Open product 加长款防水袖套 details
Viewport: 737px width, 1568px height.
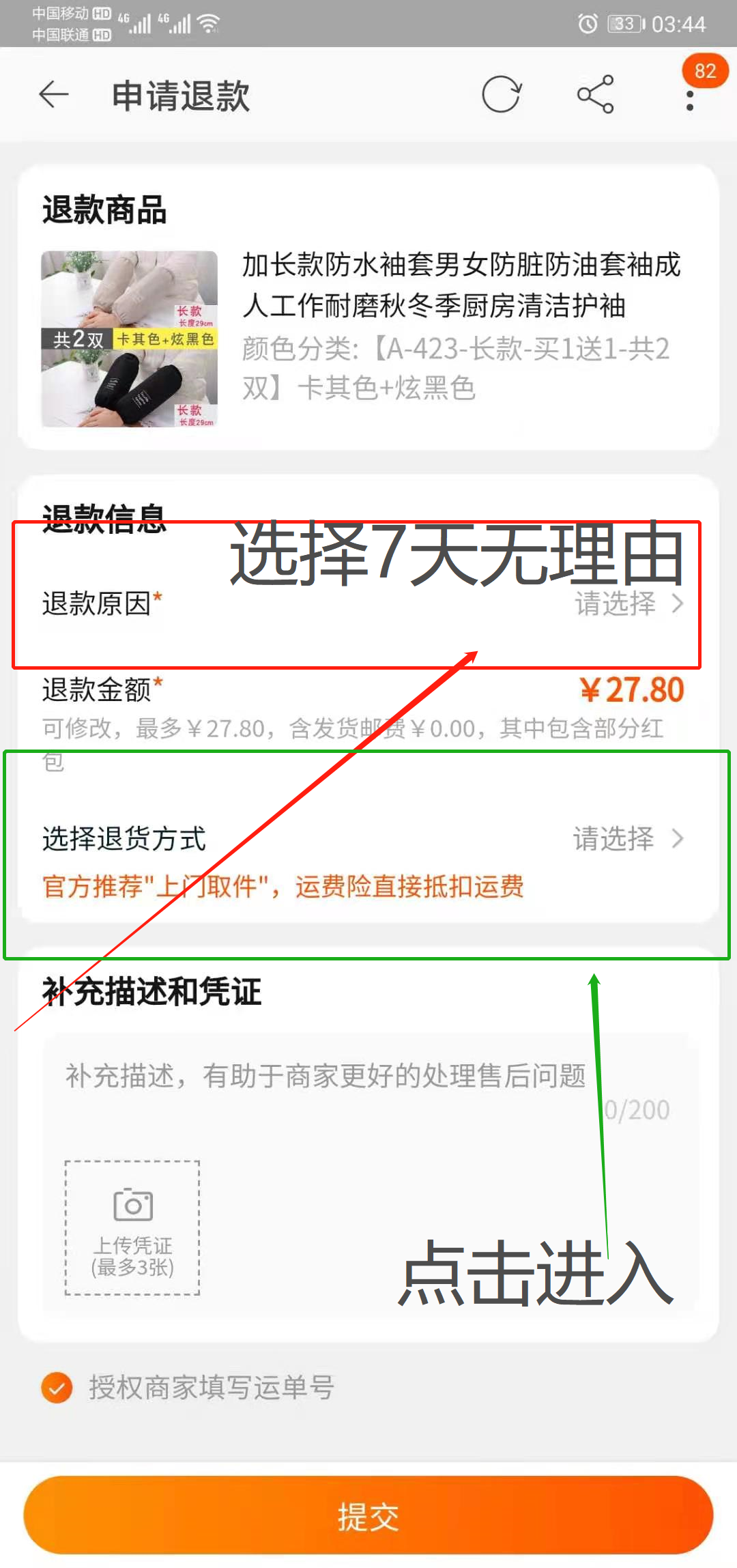coord(457,287)
